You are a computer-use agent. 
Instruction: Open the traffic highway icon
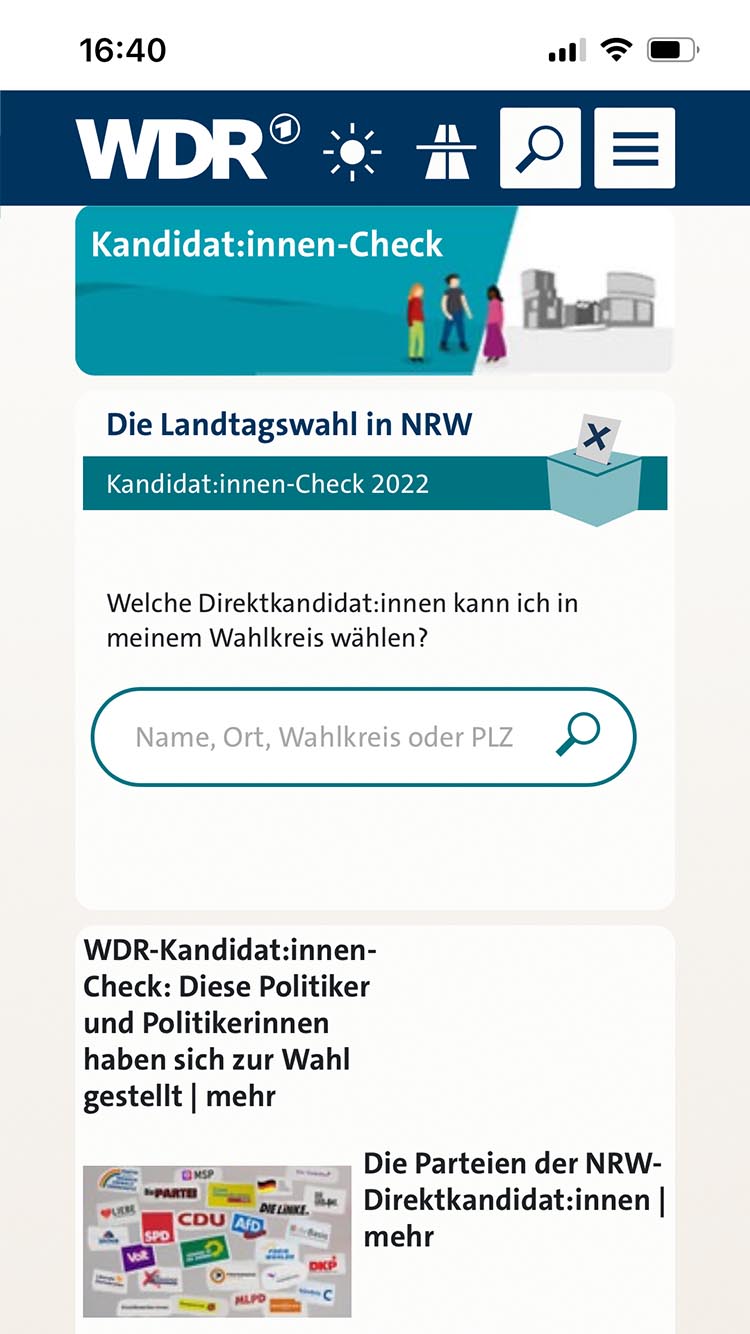click(445, 153)
